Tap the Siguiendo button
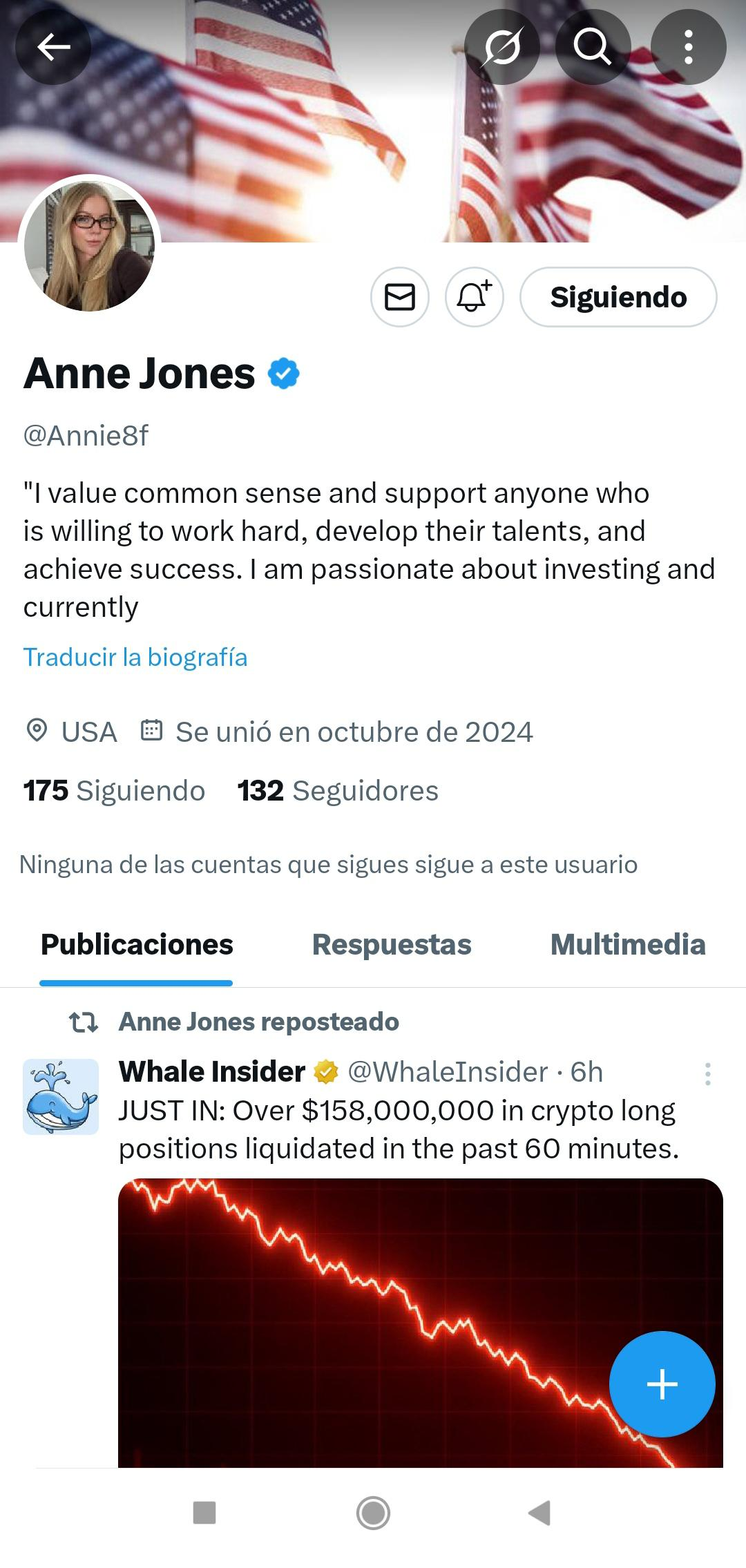Screen dimensions: 746x1568 [x=618, y=297]
